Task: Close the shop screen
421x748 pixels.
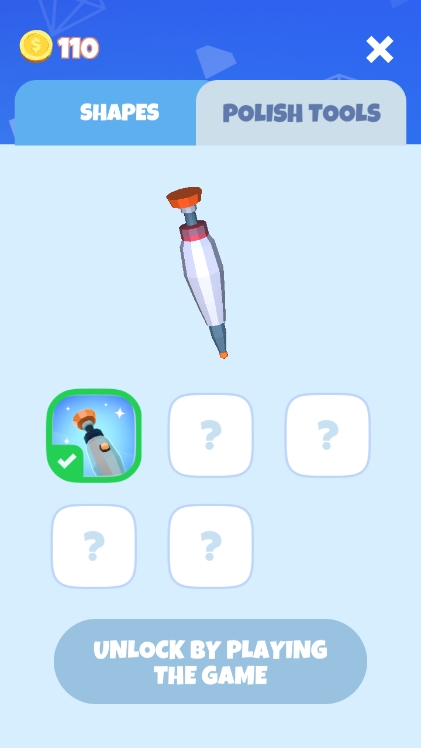Action: 380,49
